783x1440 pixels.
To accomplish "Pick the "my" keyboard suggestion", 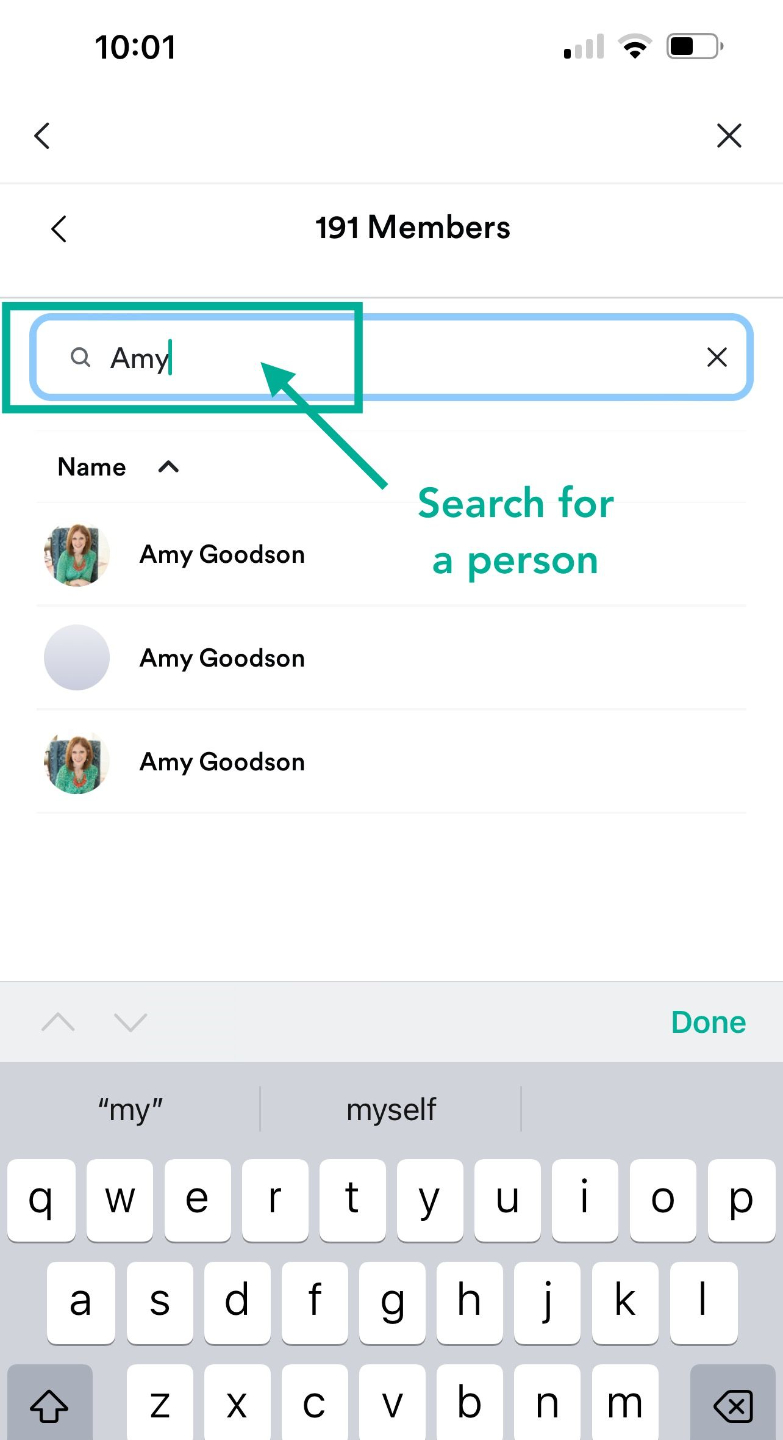I will pyautogui.click(x=130, y=1109).
